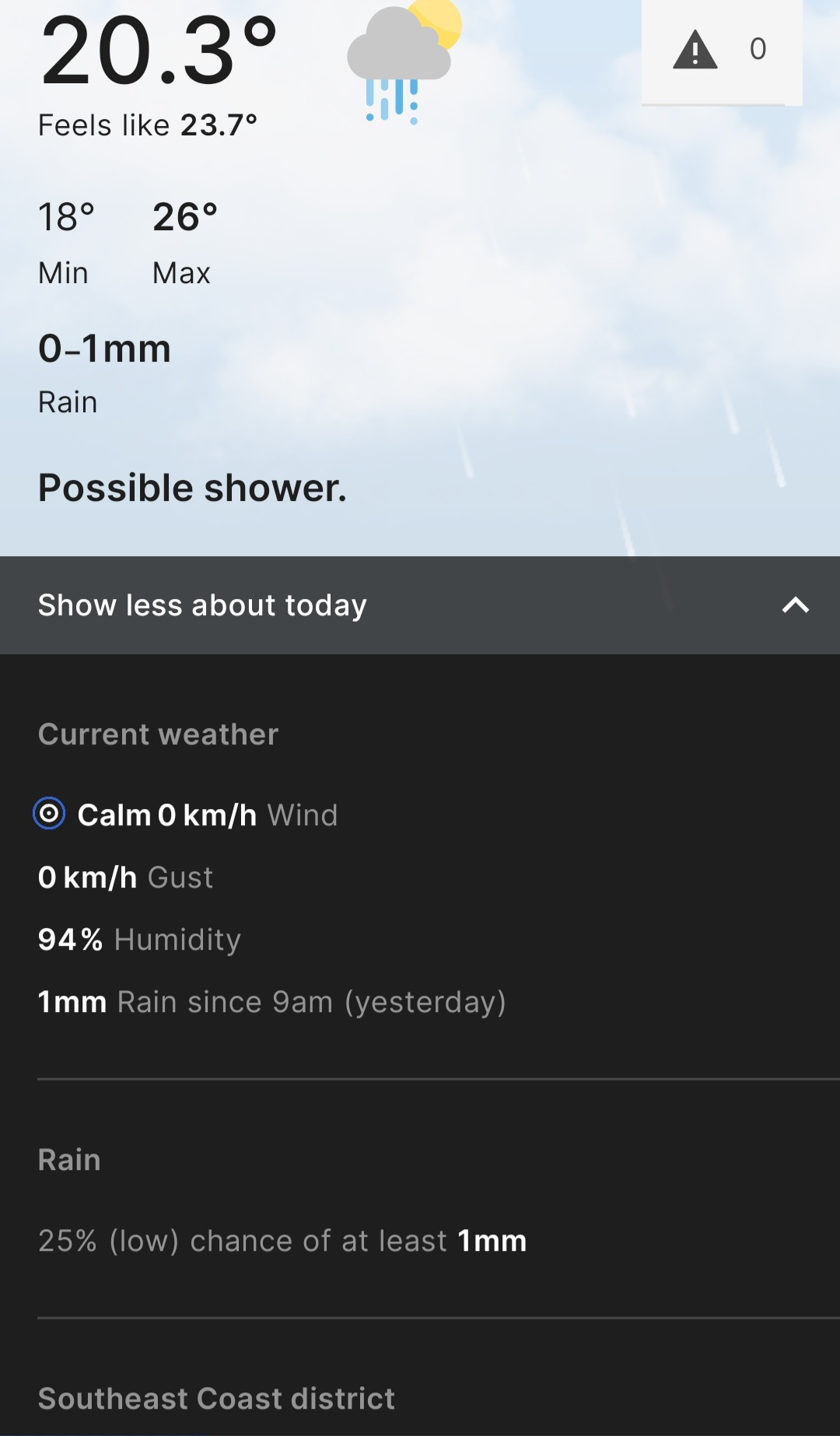Screen dimensions: 840x1436
Task: Collapse the Show less about today section
Action: [420, 605]
